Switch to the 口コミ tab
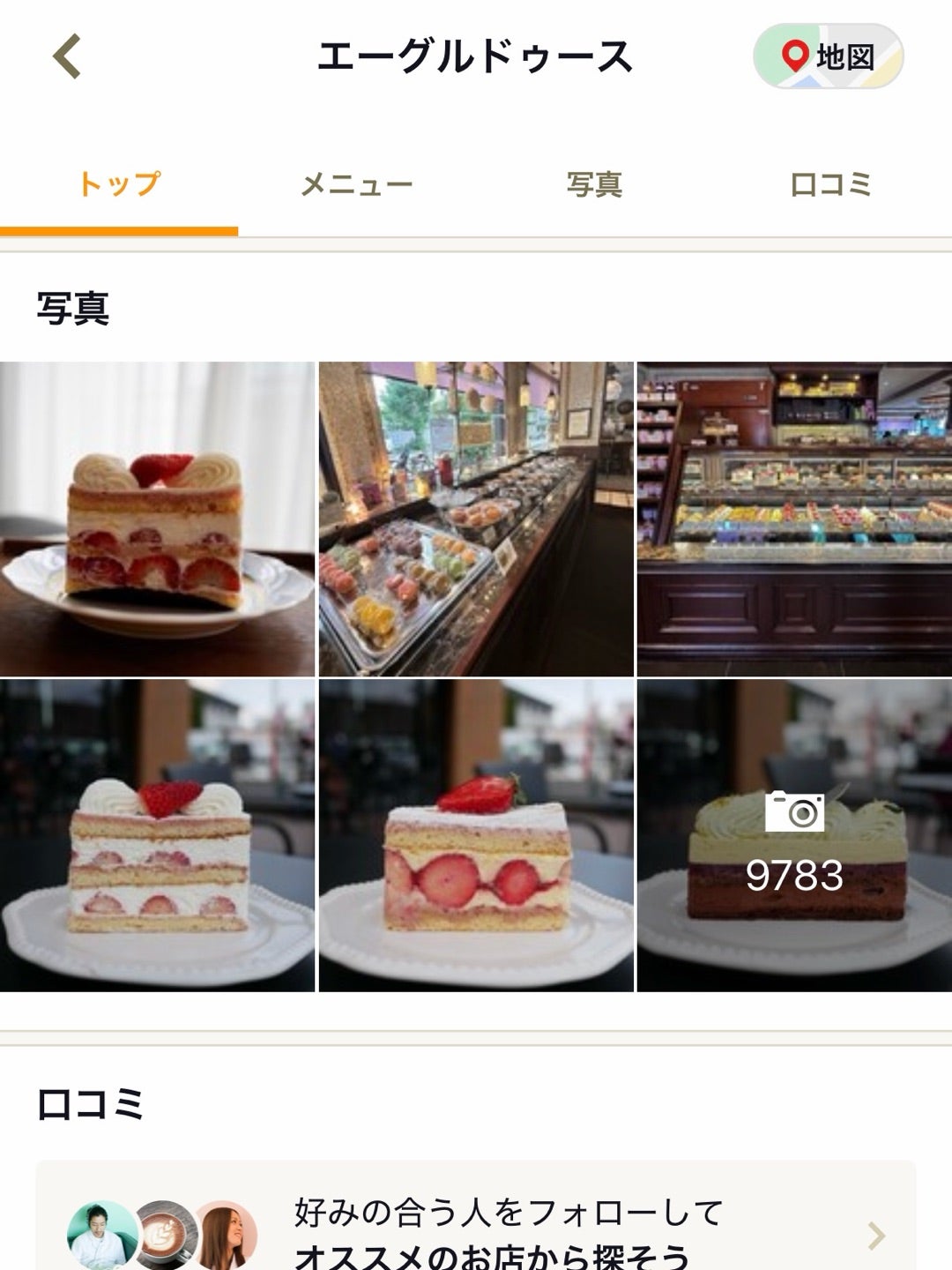Viewport: 952px width, 1270px height. coord(831,184)
